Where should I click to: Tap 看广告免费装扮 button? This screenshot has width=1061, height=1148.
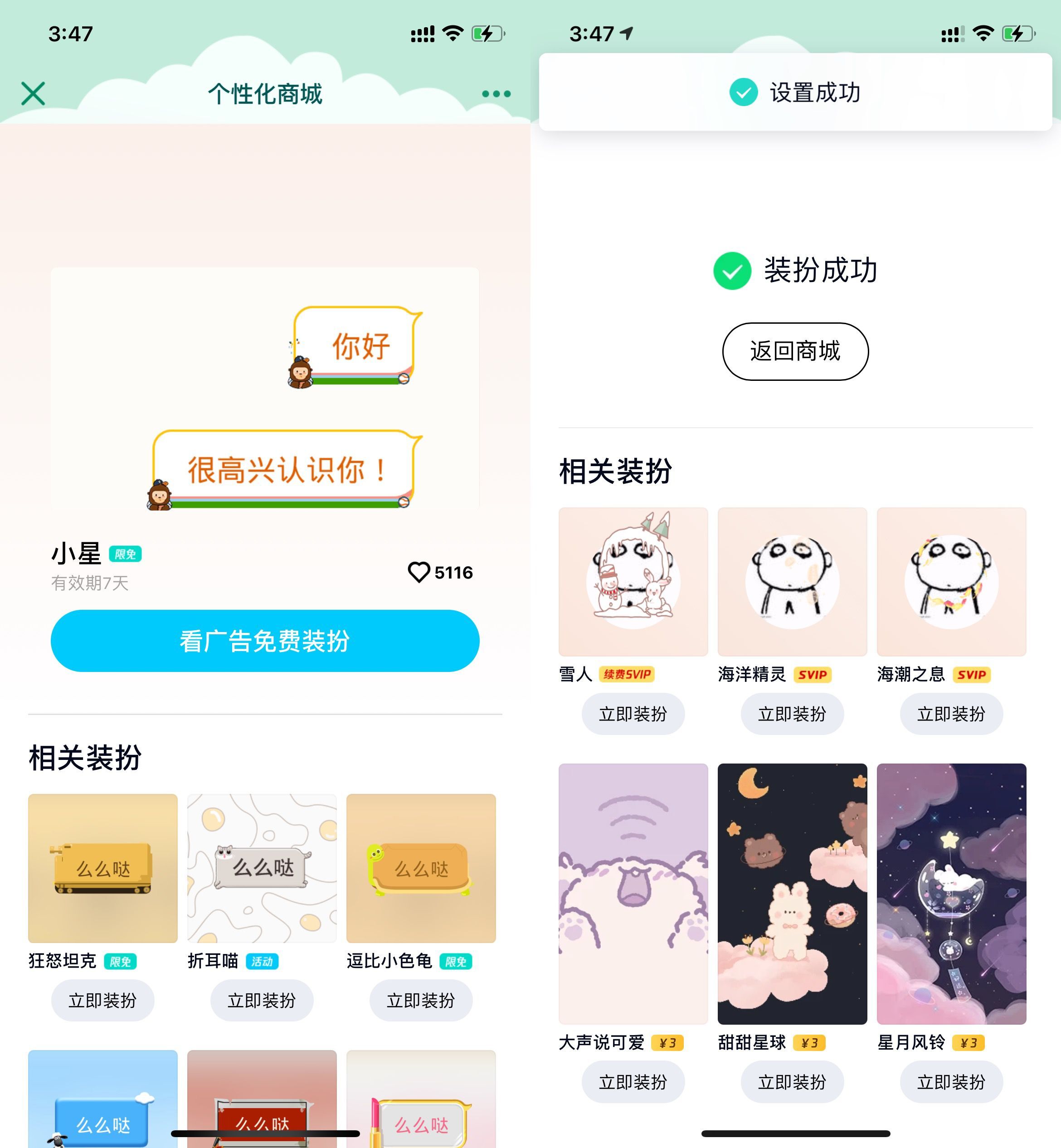(265, 641)
